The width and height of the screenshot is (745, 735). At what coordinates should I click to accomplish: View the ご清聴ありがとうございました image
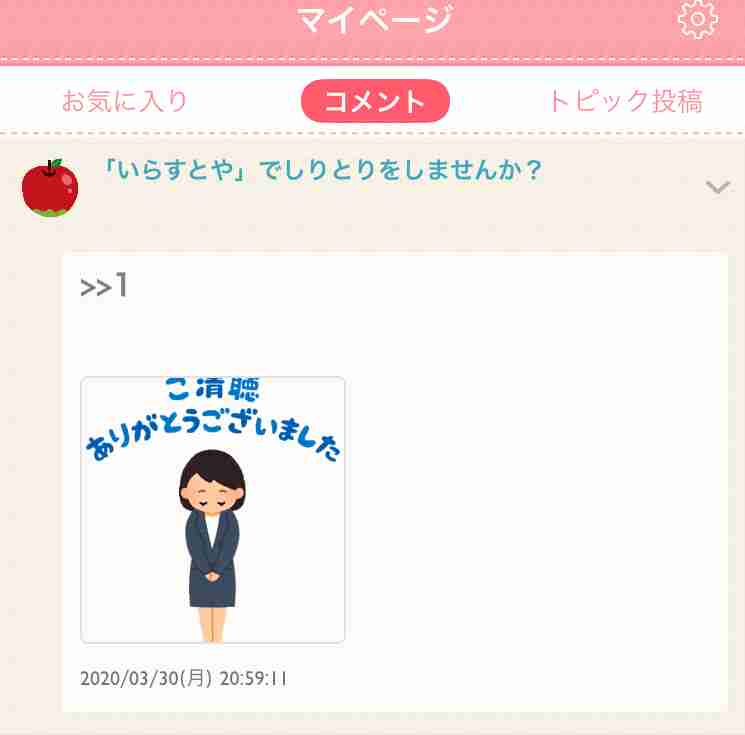point(213,509)
